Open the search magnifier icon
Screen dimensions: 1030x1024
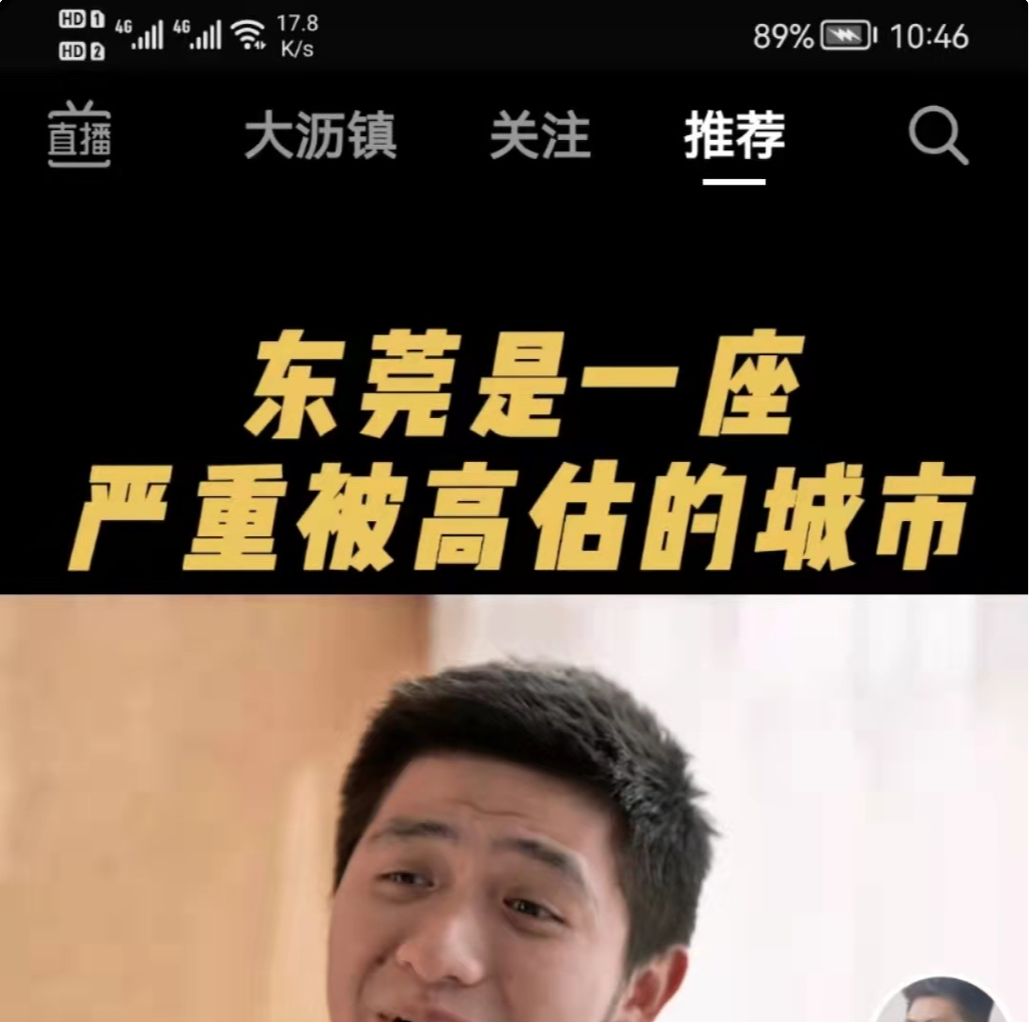pyautogui.click(x=937, y=136)
